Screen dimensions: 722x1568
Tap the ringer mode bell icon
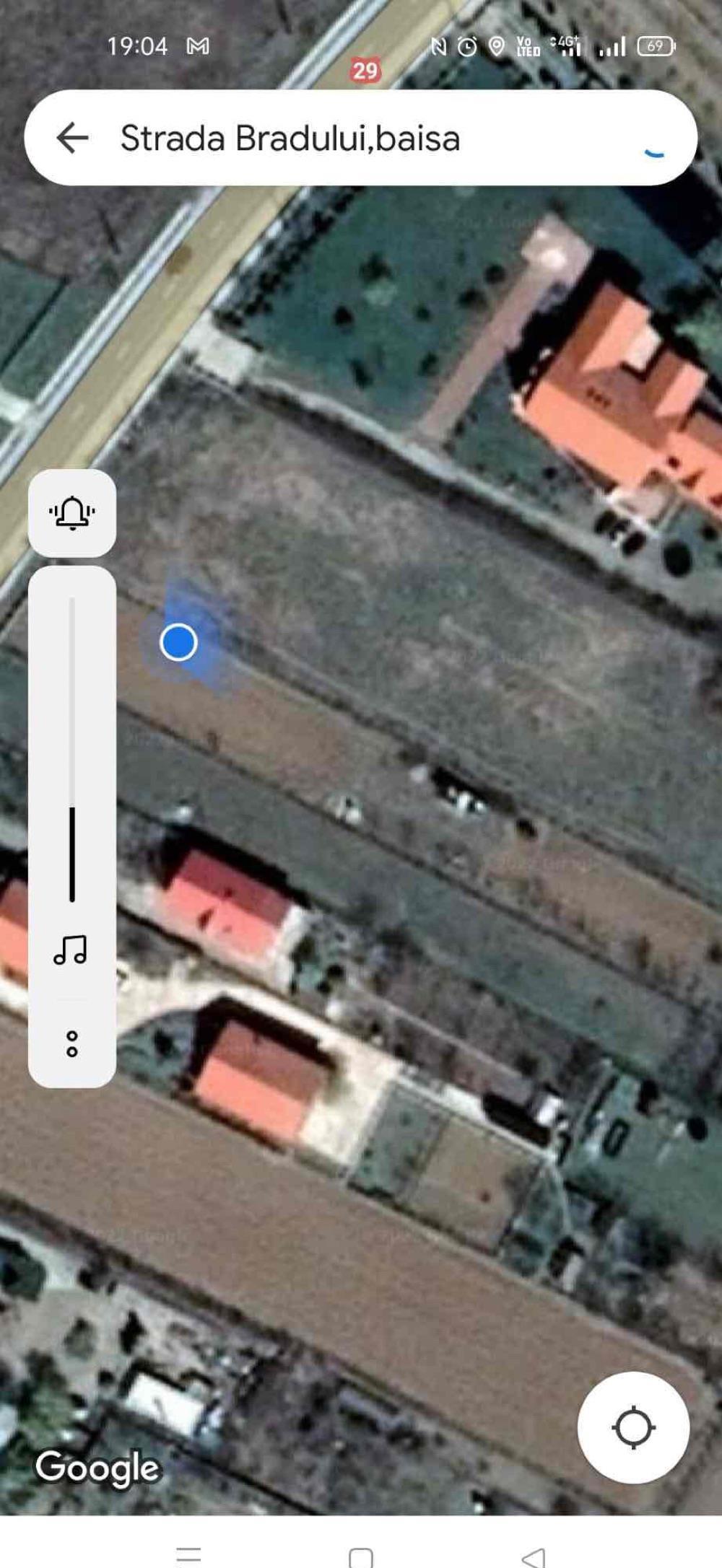coord(72,513)
